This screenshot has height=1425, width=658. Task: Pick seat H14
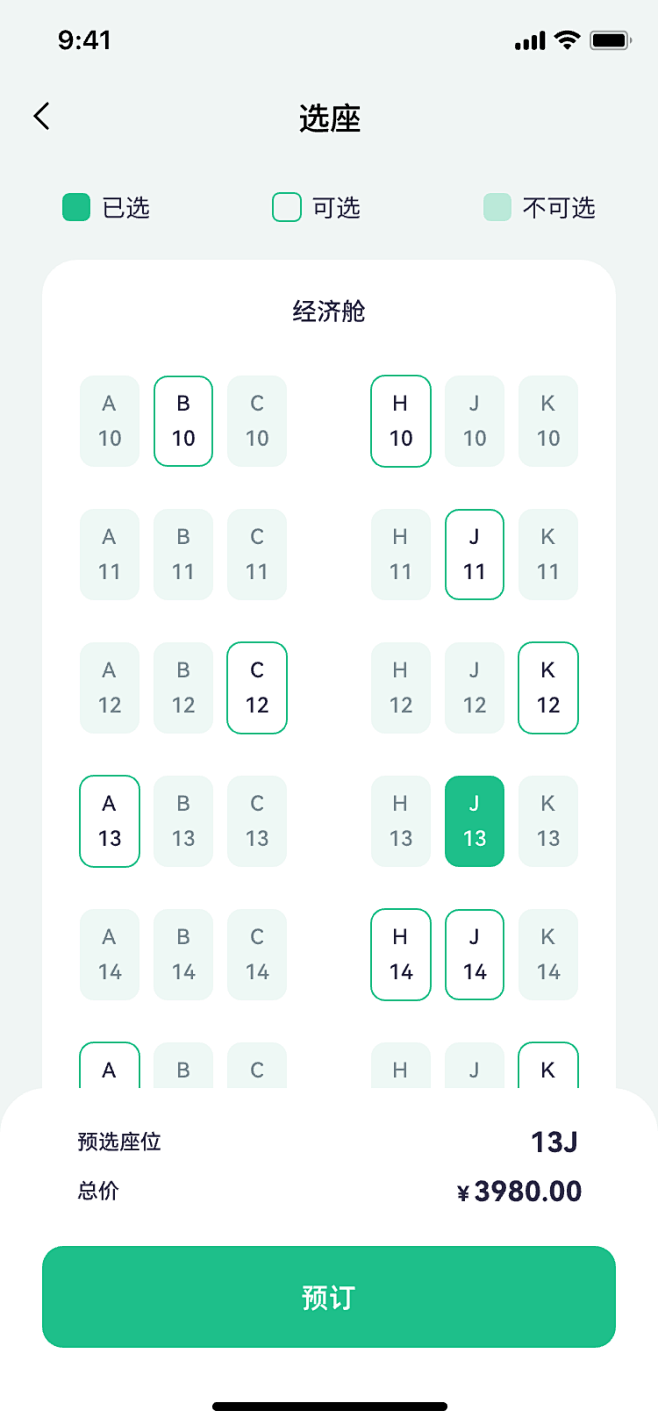[400, 954]
